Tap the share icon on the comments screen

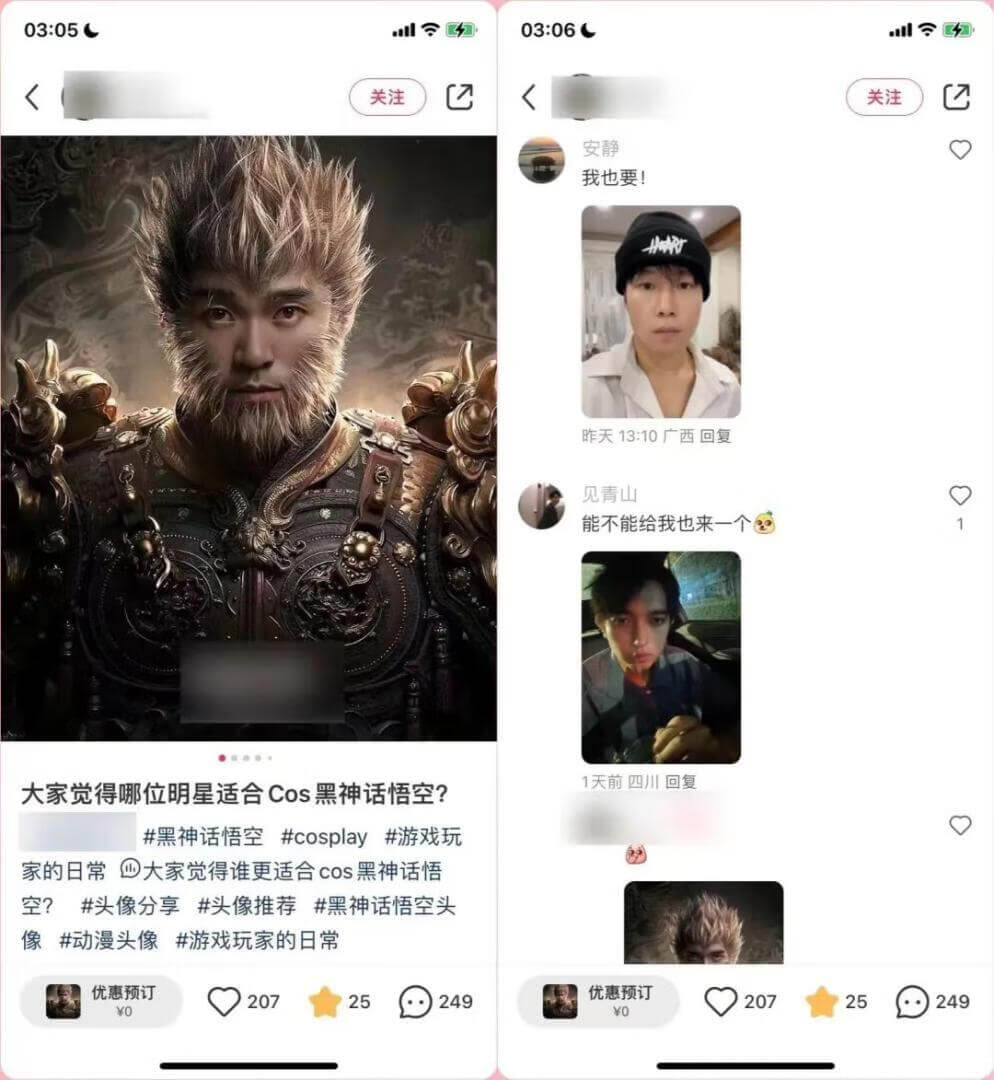coord(957,97)
